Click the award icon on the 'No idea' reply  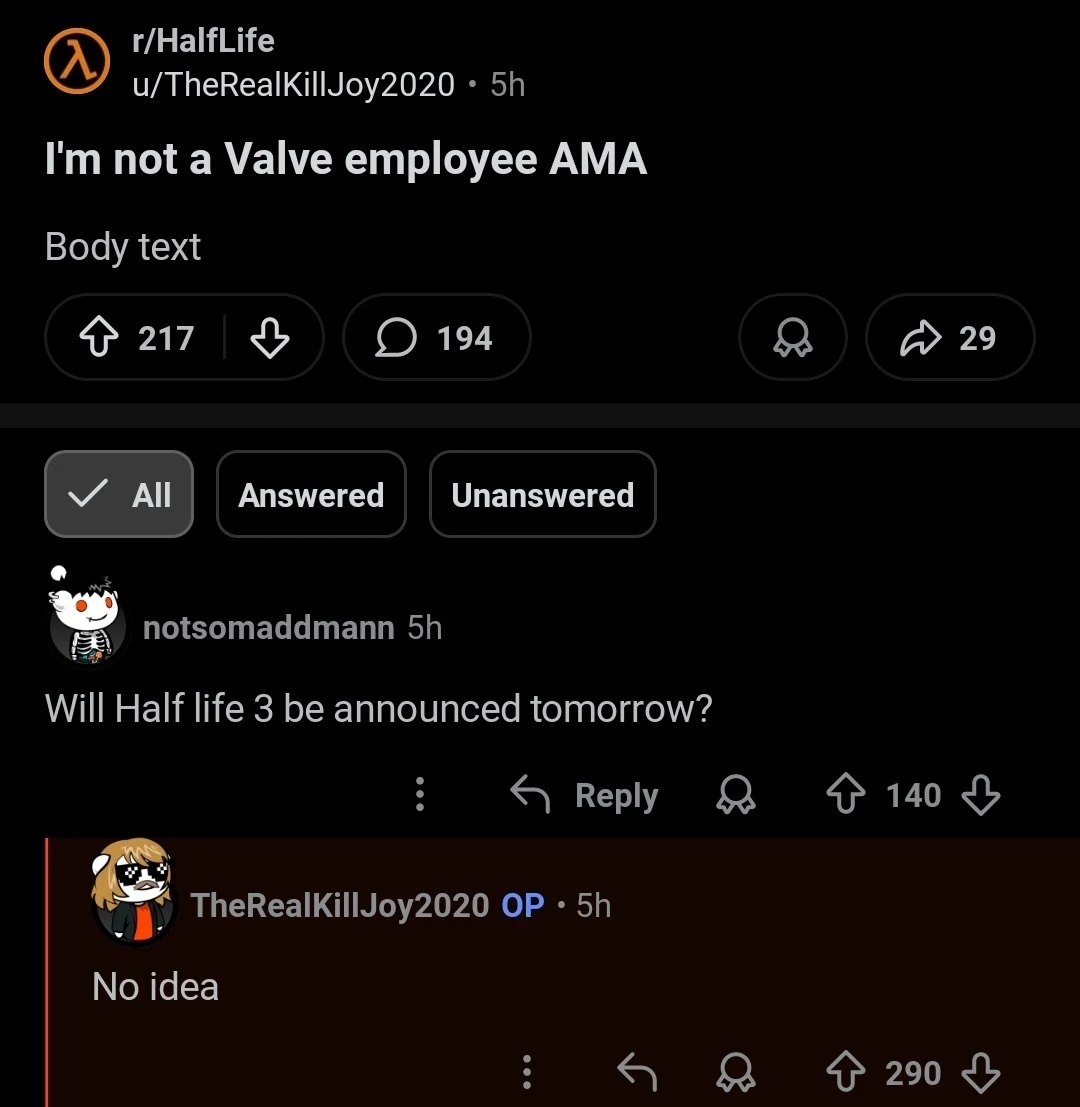(x=736, y=1071)
